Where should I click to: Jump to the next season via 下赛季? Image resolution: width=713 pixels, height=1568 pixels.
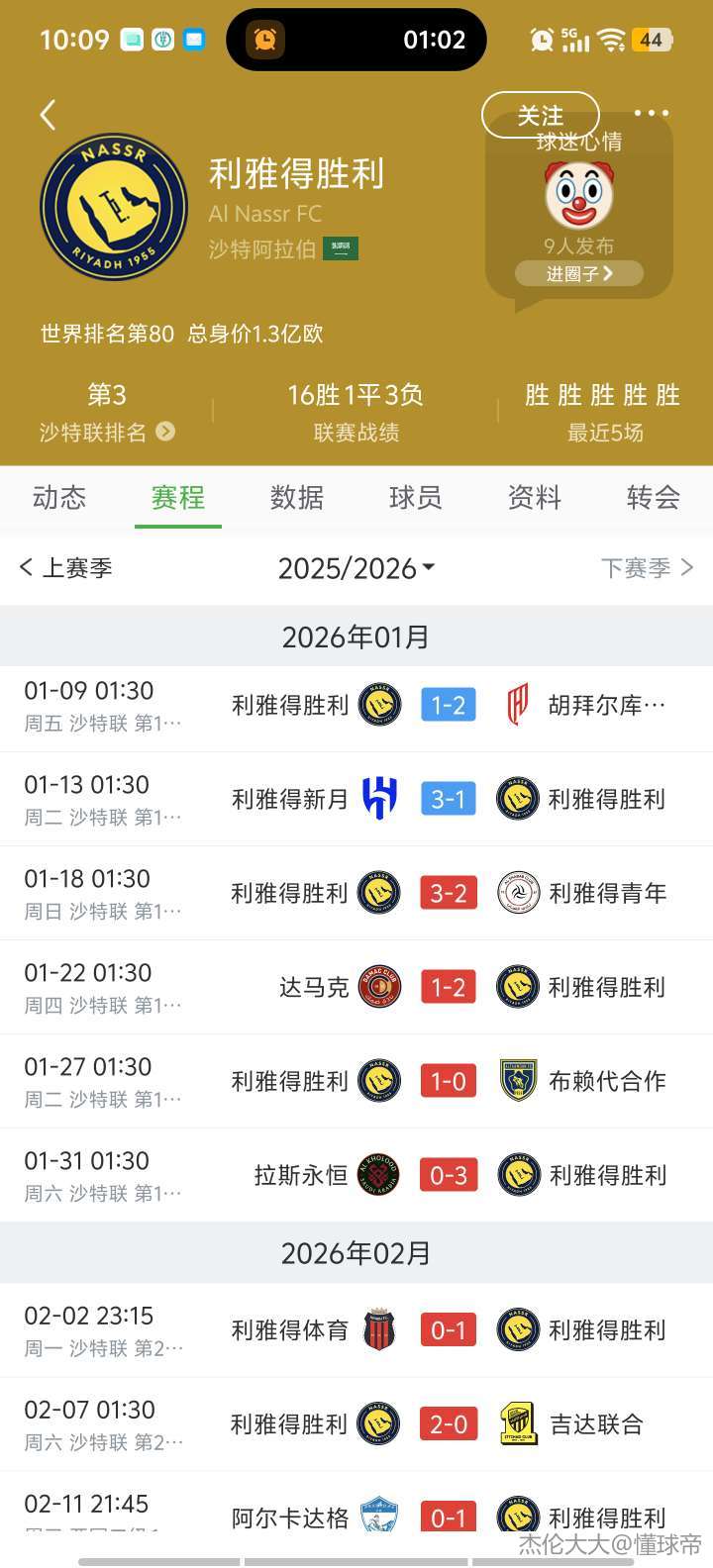click(647, 567)
